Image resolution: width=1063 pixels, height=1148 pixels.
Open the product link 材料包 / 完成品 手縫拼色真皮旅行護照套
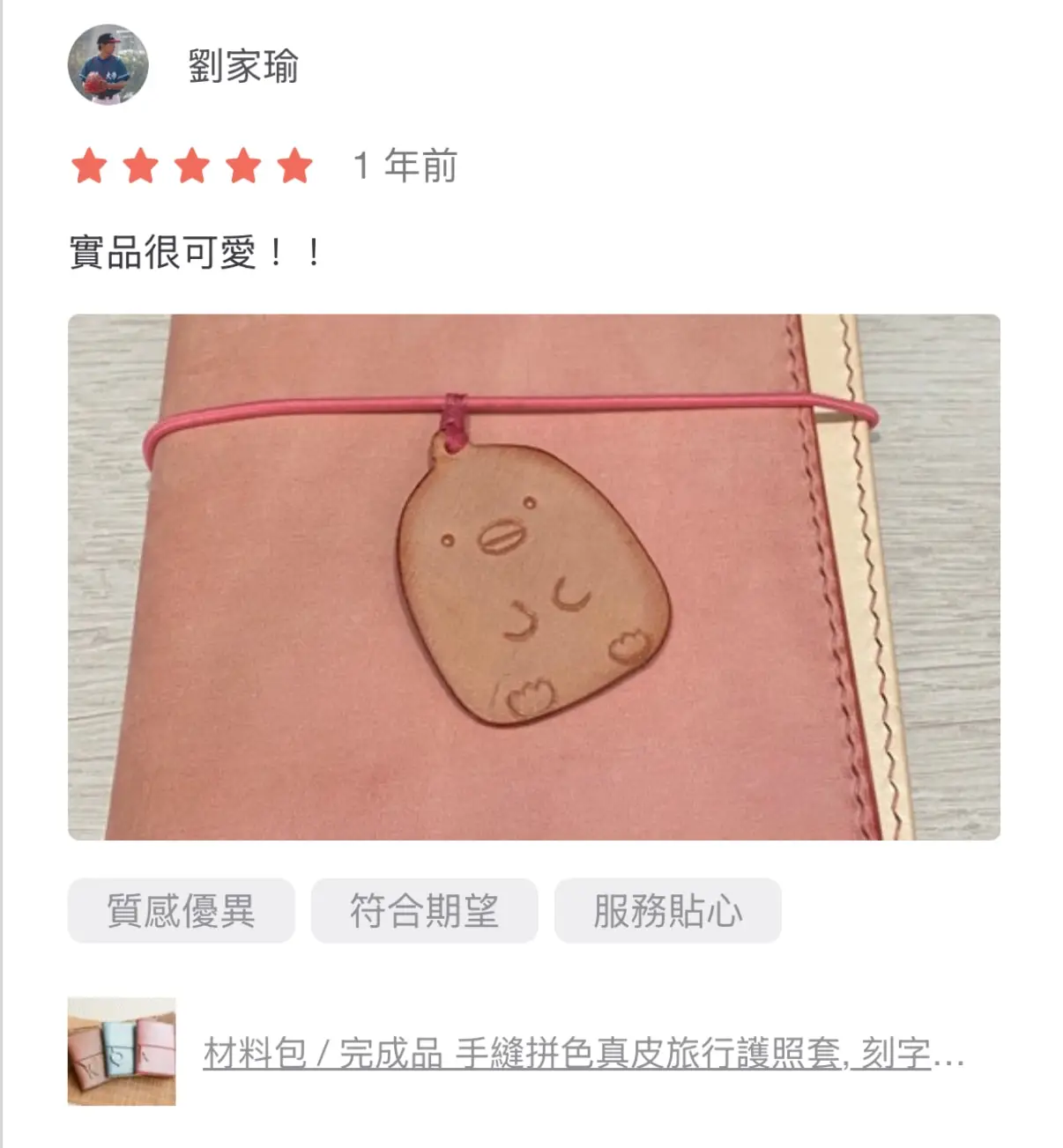[582, 1053]
